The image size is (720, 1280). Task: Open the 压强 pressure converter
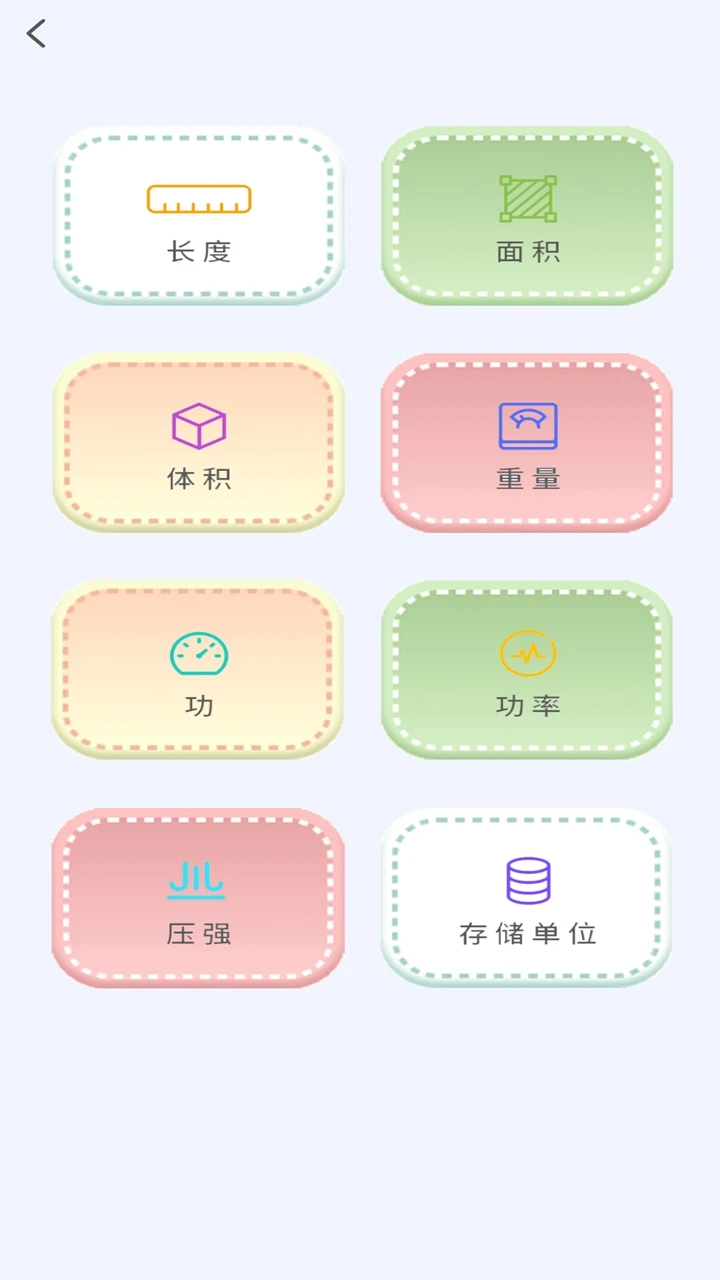pos(198,898)
